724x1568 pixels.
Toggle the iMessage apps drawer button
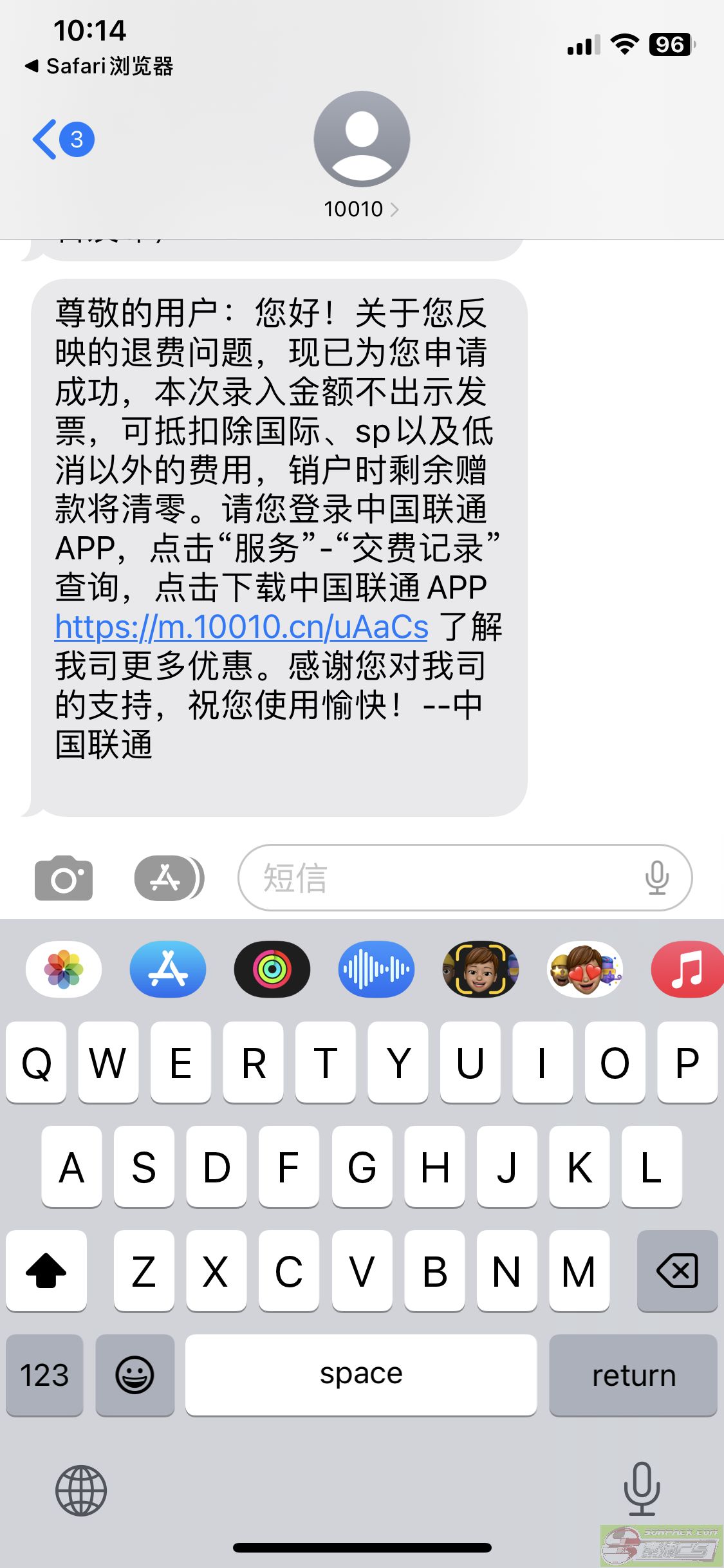(169, 878)
